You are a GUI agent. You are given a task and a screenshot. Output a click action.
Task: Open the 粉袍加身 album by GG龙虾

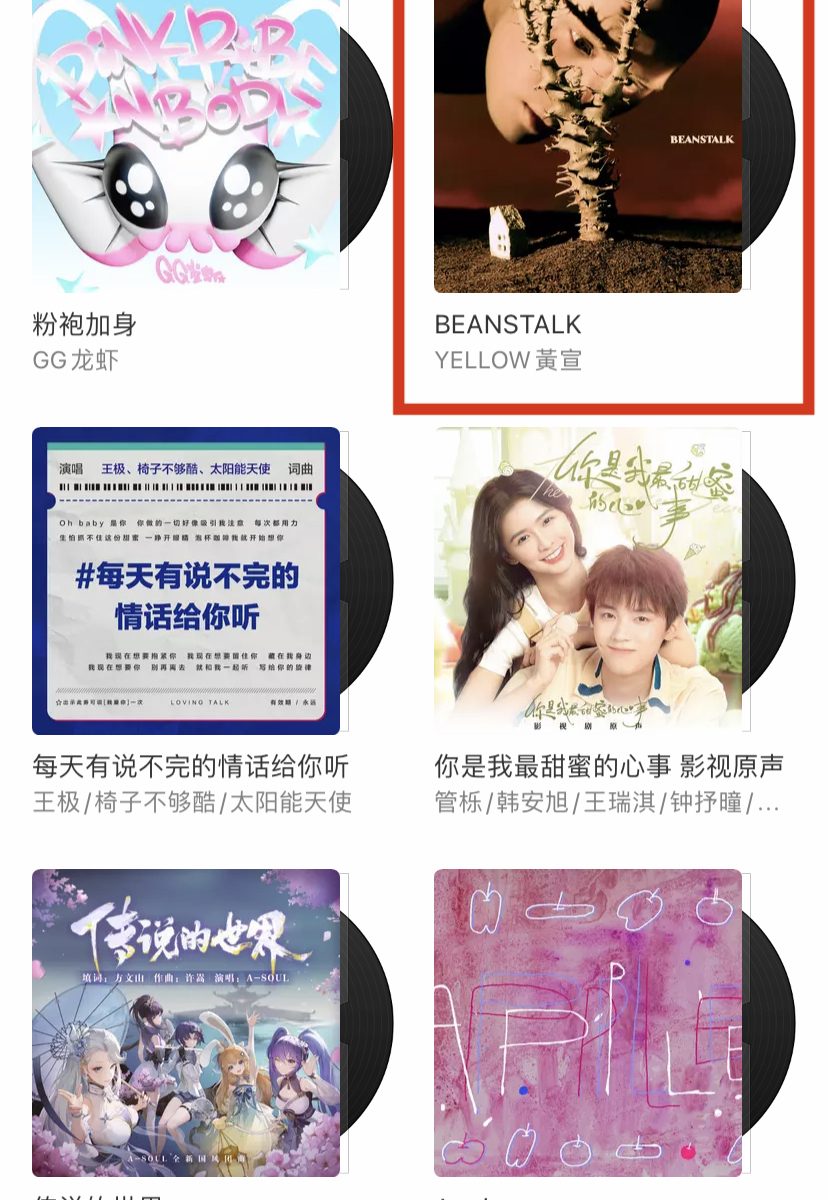pos(186,145)
